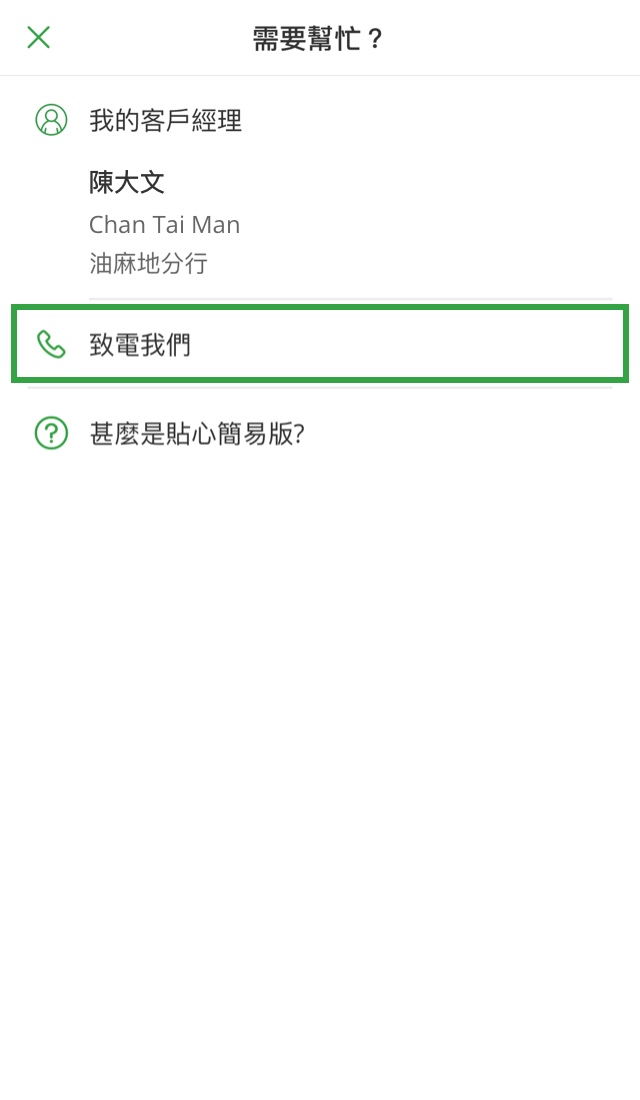The image size is (640, 1100).
Task: Close the 需要幫忙 help screen
Action: [x=39, y=37]
